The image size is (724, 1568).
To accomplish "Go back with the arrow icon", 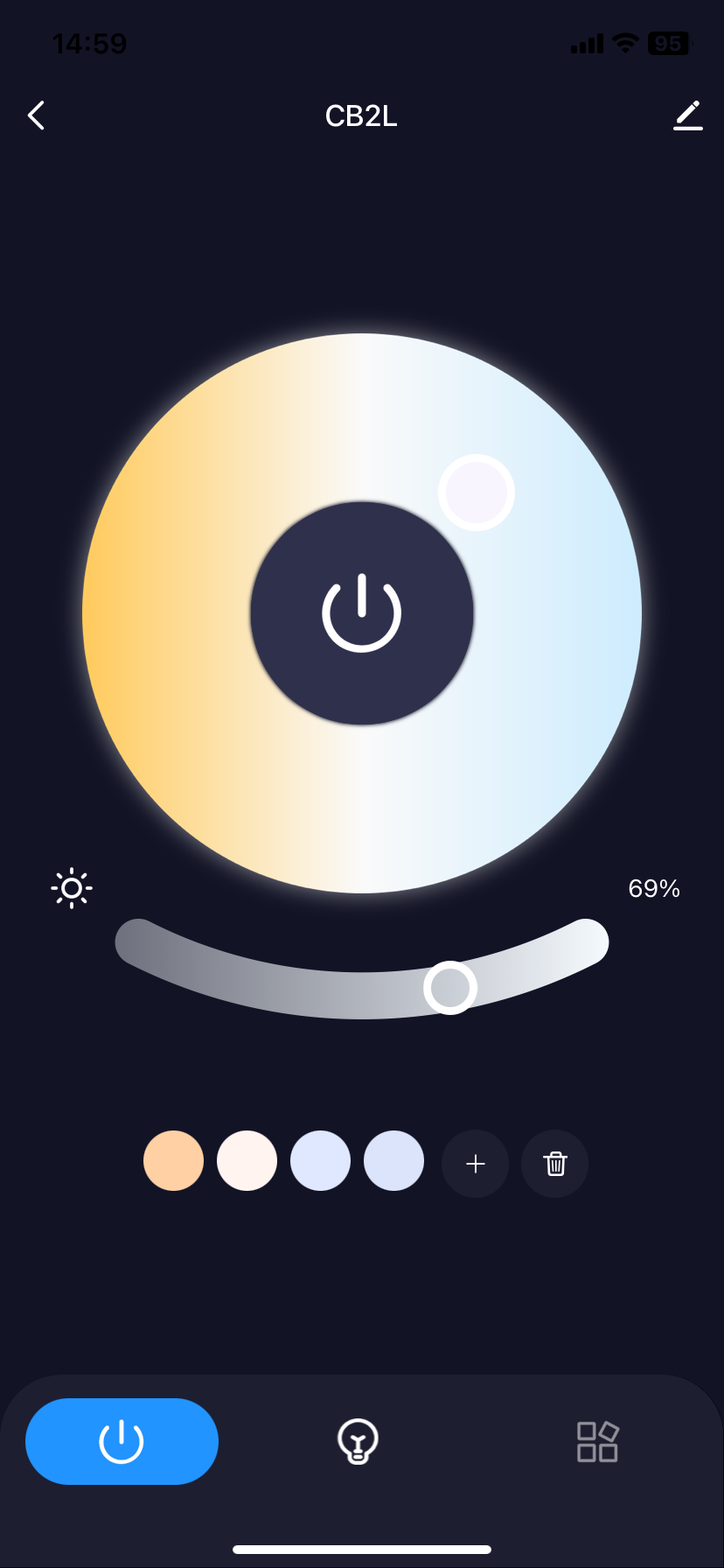I will click(x=36, y=115).
